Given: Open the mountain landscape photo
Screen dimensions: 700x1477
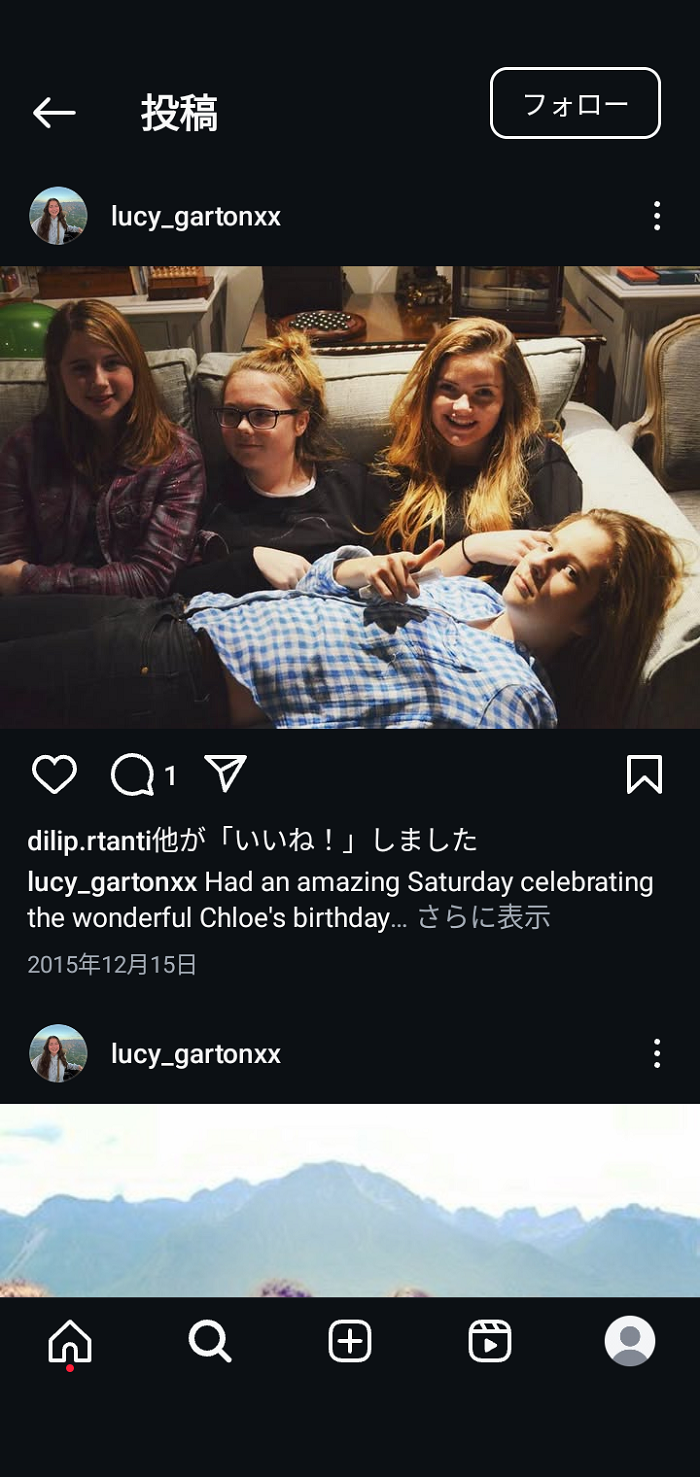Looking at the screenshot, I should click(x=350, y=1200).
